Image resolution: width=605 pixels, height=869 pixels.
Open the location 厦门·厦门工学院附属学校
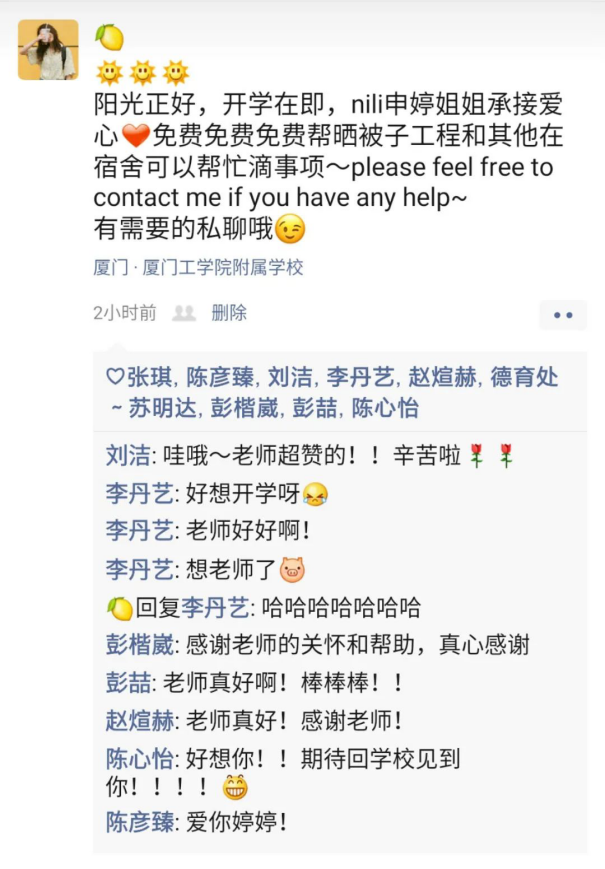(198, 268)
